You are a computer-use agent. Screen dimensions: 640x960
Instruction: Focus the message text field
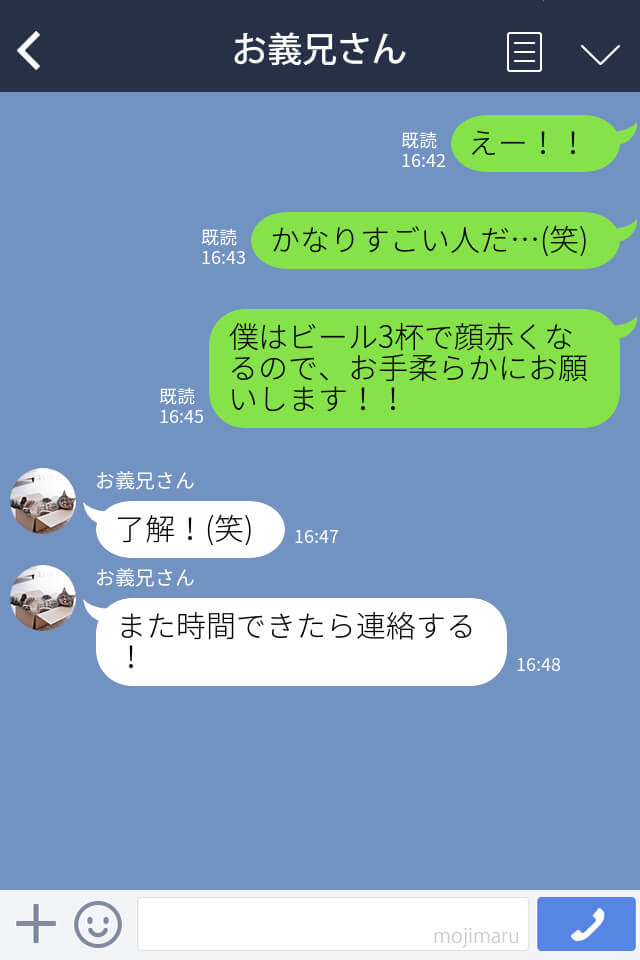coord(332,923)
